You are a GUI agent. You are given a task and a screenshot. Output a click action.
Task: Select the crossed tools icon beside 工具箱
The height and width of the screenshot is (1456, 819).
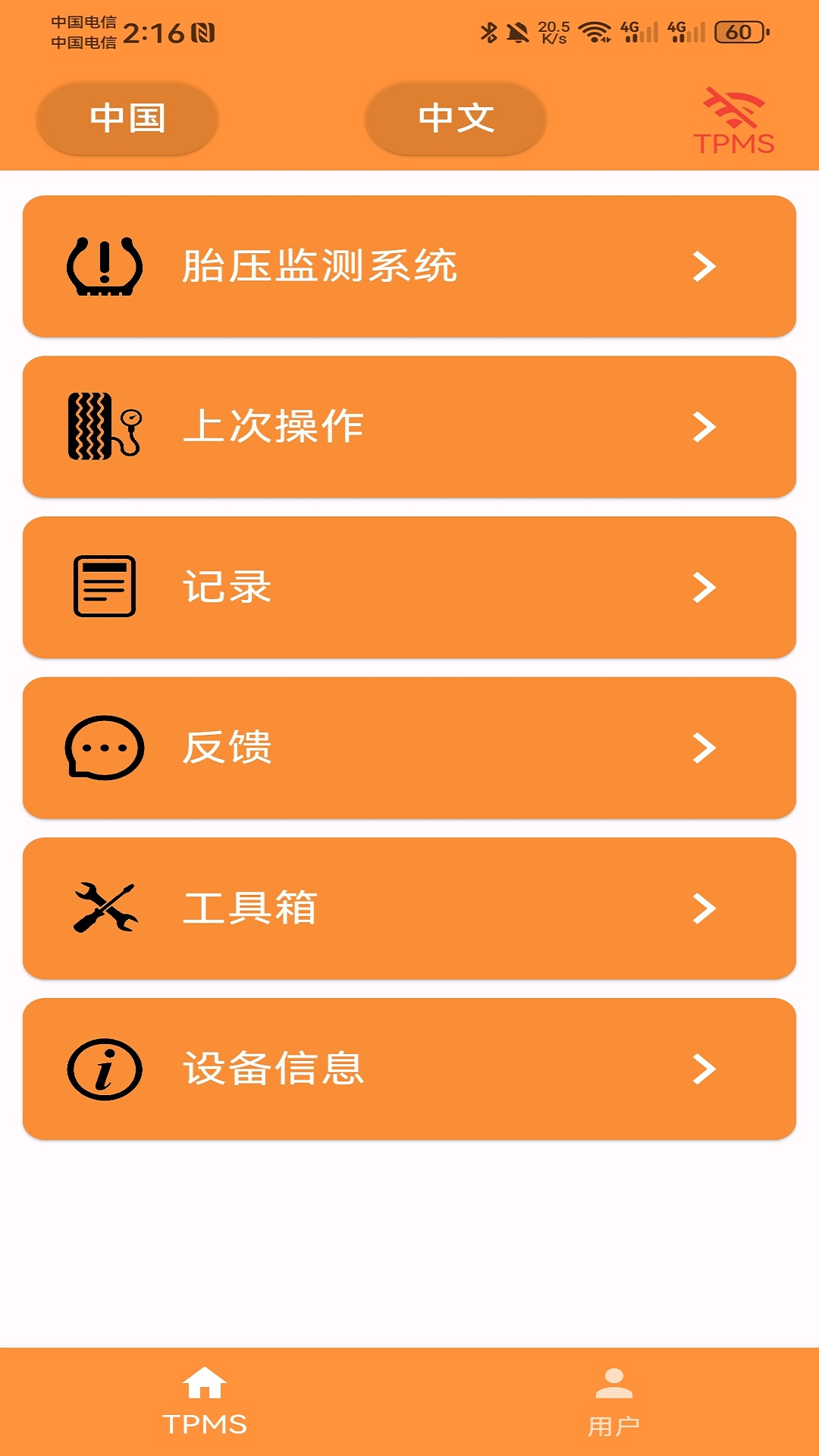(x=105, y=907)
